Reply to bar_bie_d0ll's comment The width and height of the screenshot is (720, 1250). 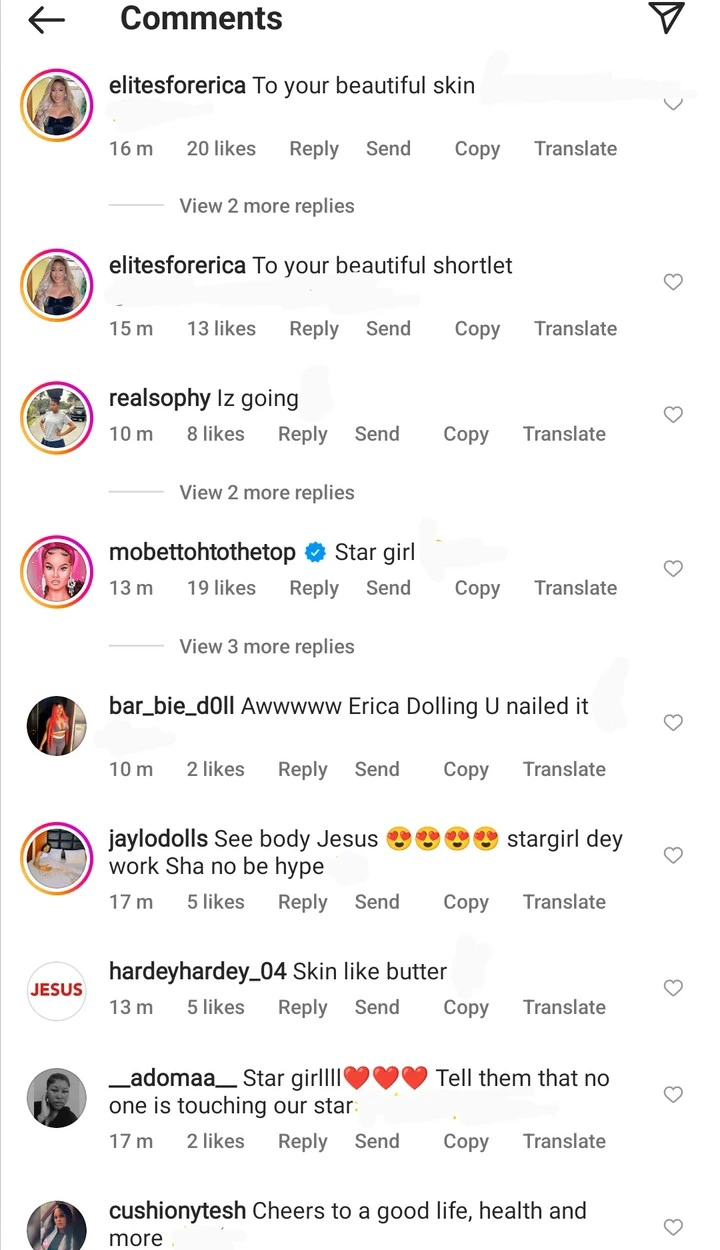coord(302,769)
